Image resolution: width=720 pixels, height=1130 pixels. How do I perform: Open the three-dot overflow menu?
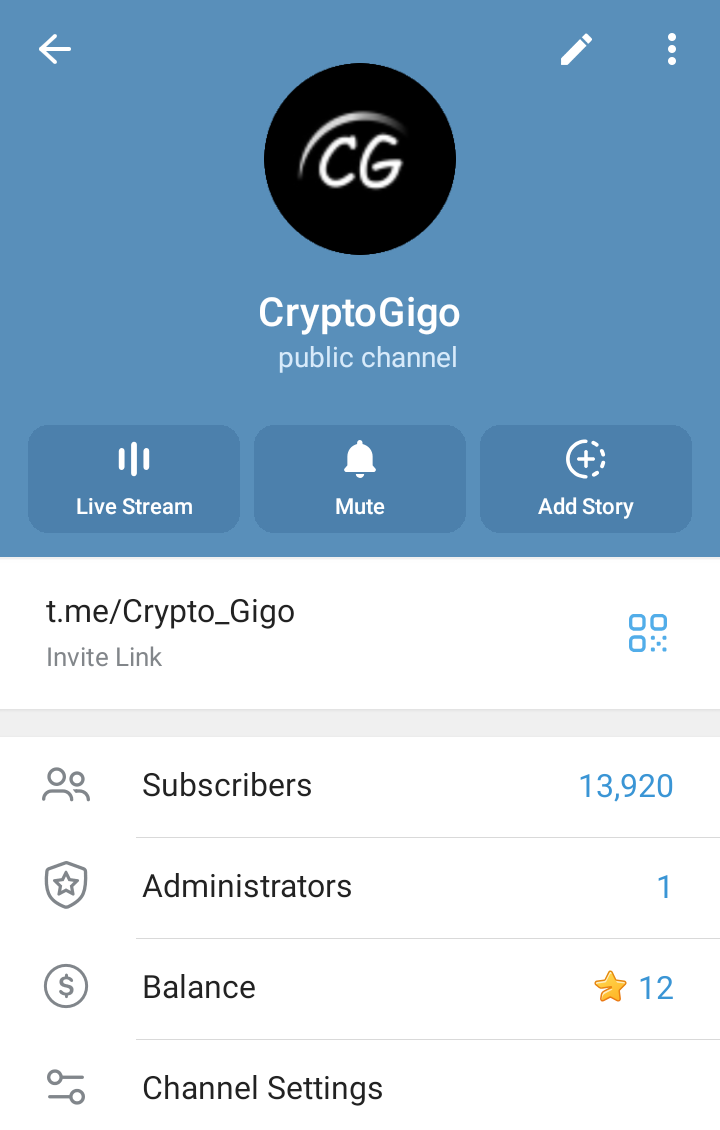click(671, 48)
